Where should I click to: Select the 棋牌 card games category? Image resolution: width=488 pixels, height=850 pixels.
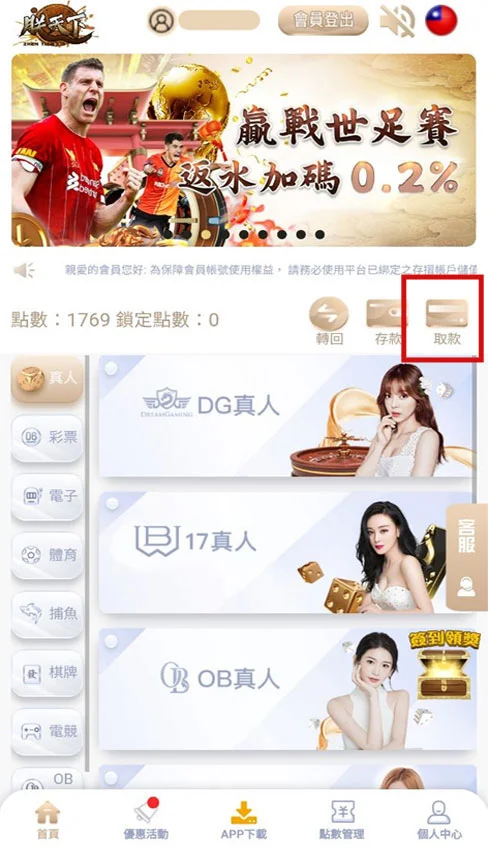click(47, 673)
